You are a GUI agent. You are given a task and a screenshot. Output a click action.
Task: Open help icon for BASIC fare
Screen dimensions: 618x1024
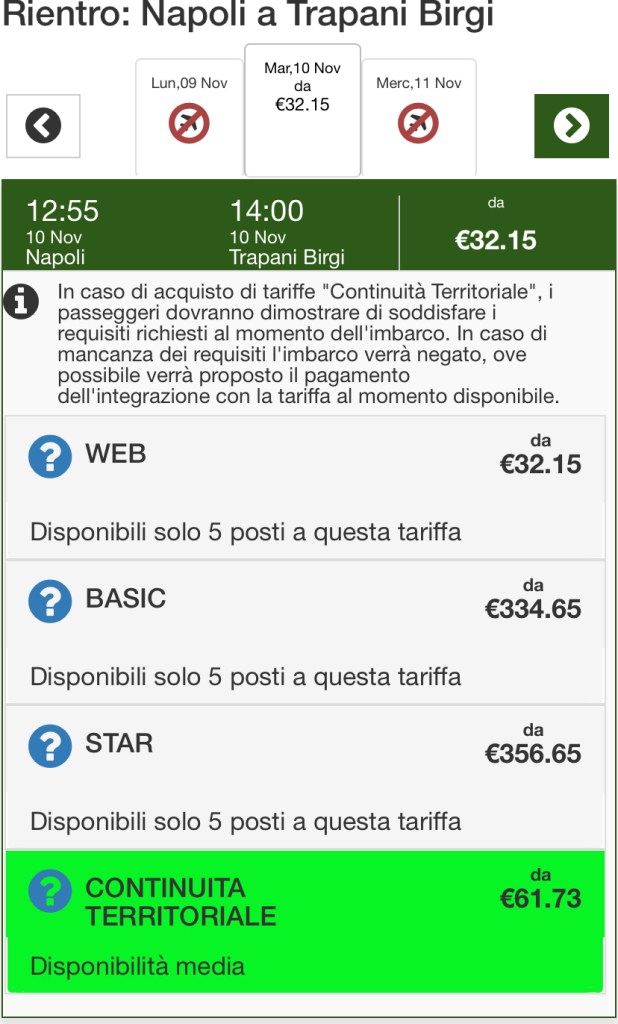[50, 602]
